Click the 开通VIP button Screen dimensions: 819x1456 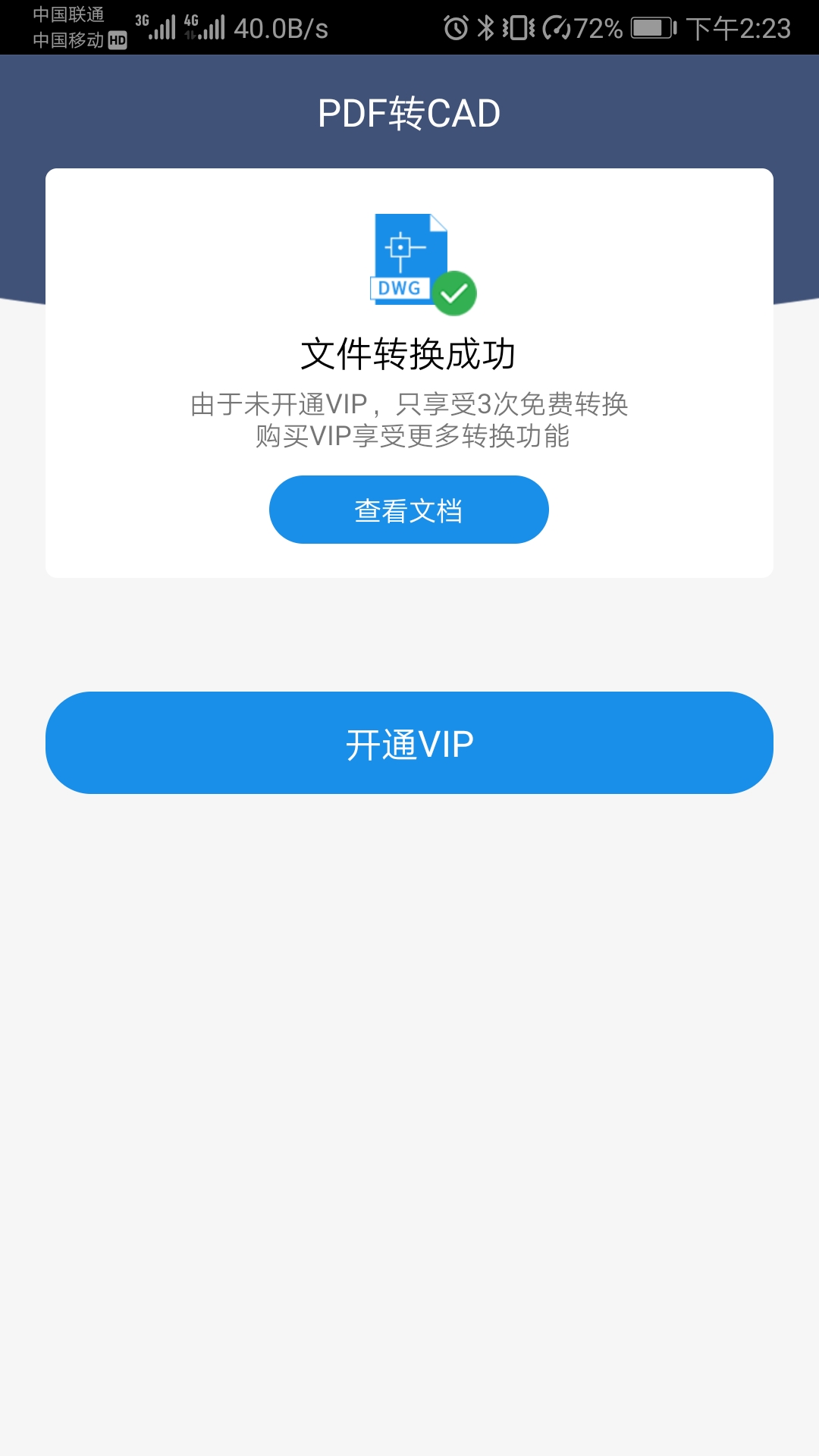[408, 743]
